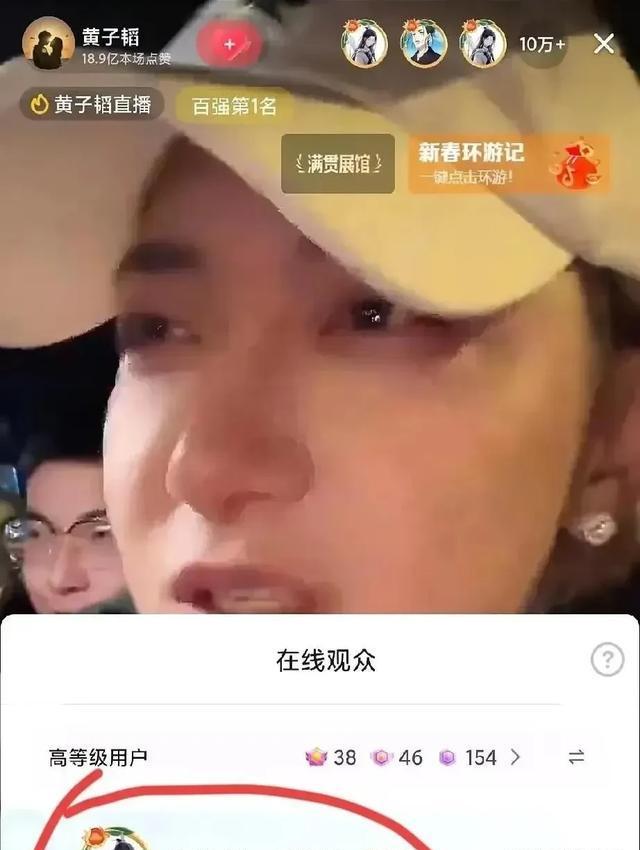Close the live stream
640x850 pixels.
604,44
